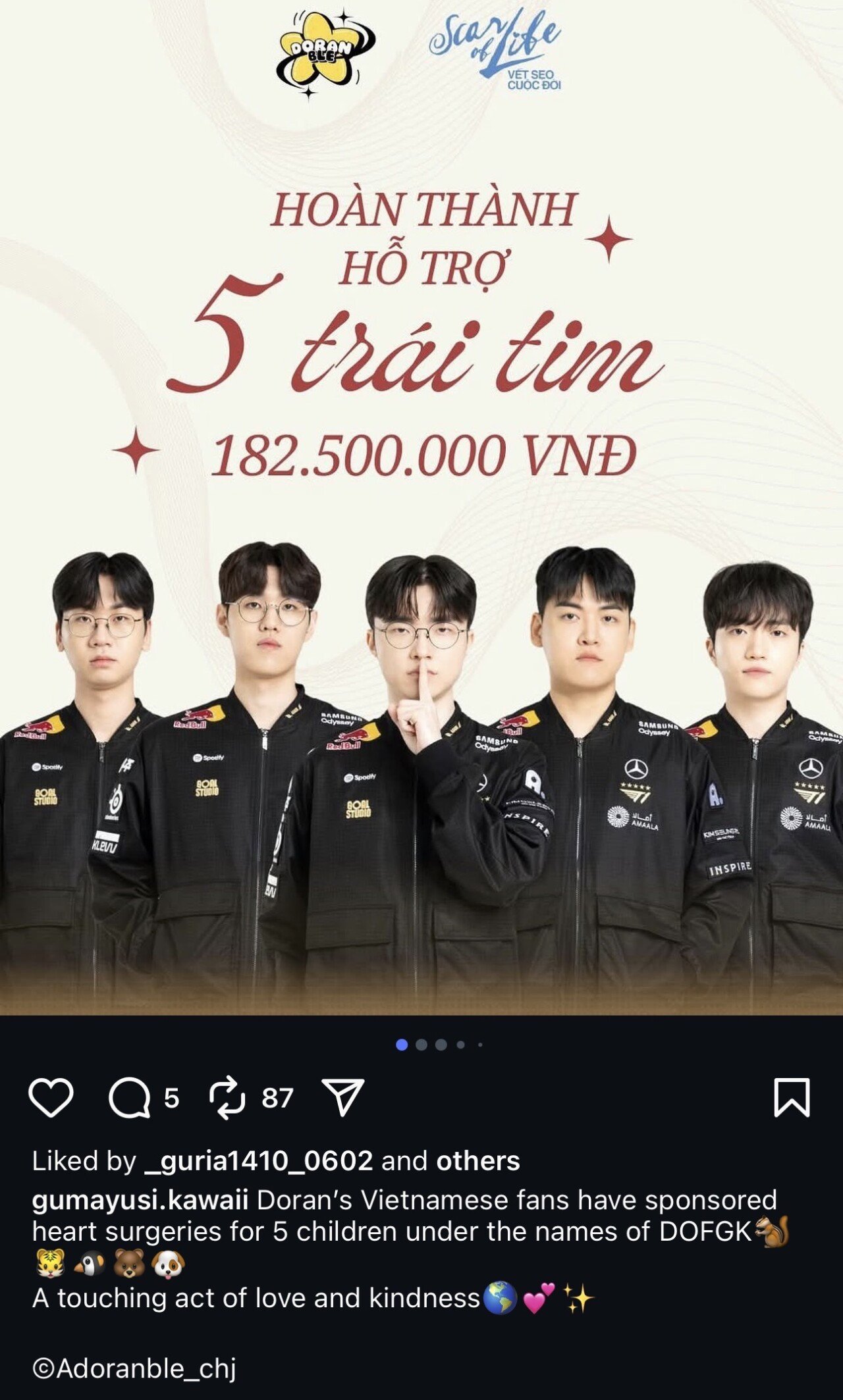Viewport: 843px width, 1400px height.
Task: Bookmark this post
Action: point(791,1097)
